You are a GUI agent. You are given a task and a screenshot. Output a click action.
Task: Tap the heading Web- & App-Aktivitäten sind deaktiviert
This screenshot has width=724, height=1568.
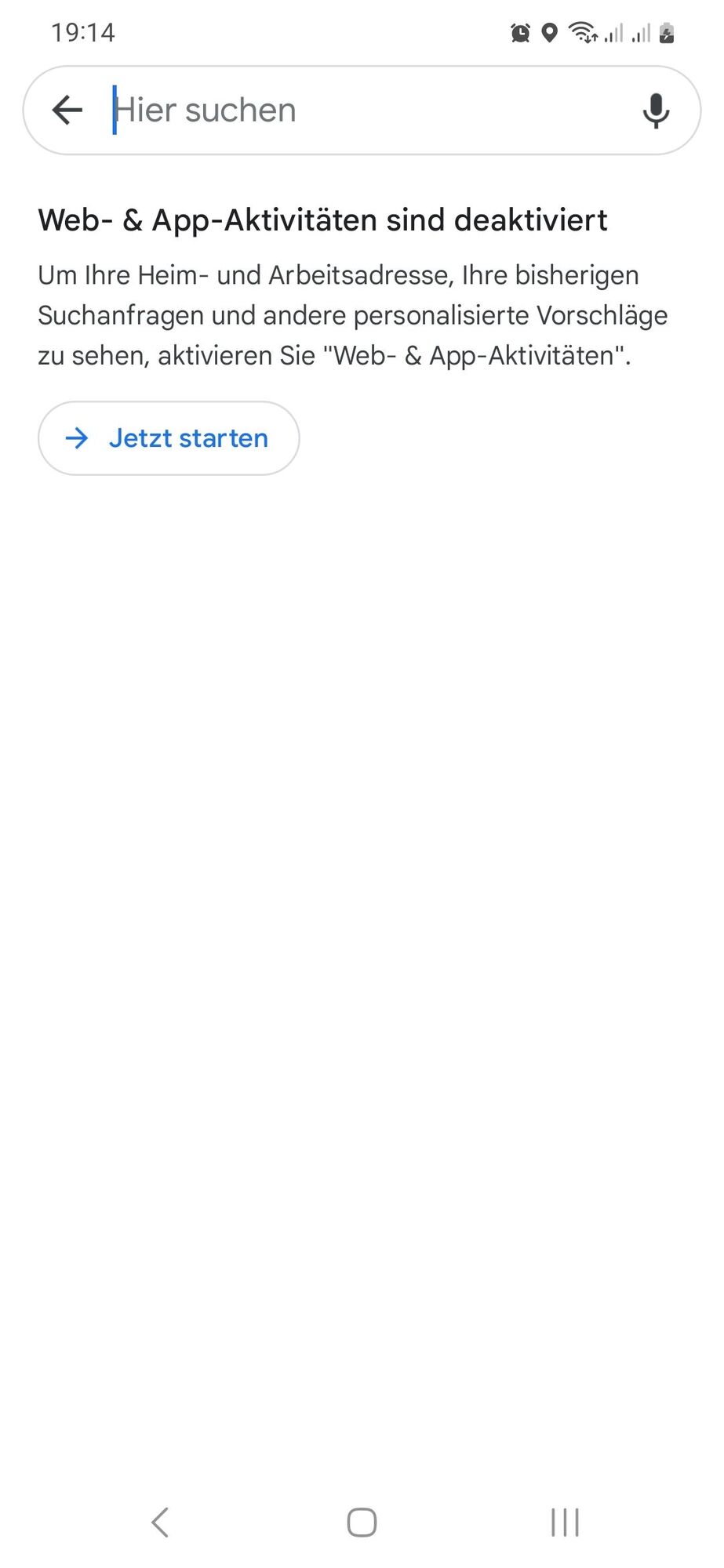click(322, 220)
